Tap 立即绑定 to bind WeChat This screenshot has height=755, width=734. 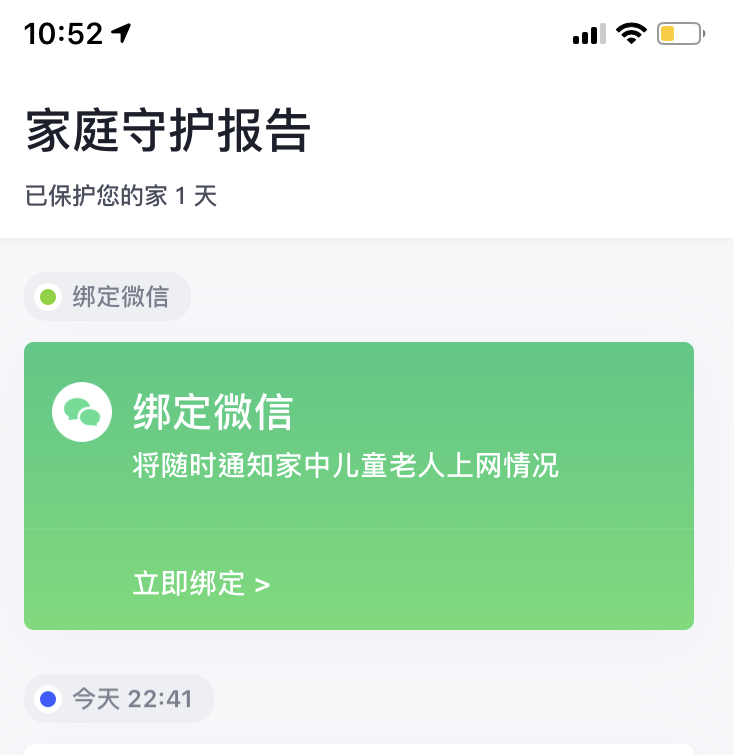pos(201,584)
